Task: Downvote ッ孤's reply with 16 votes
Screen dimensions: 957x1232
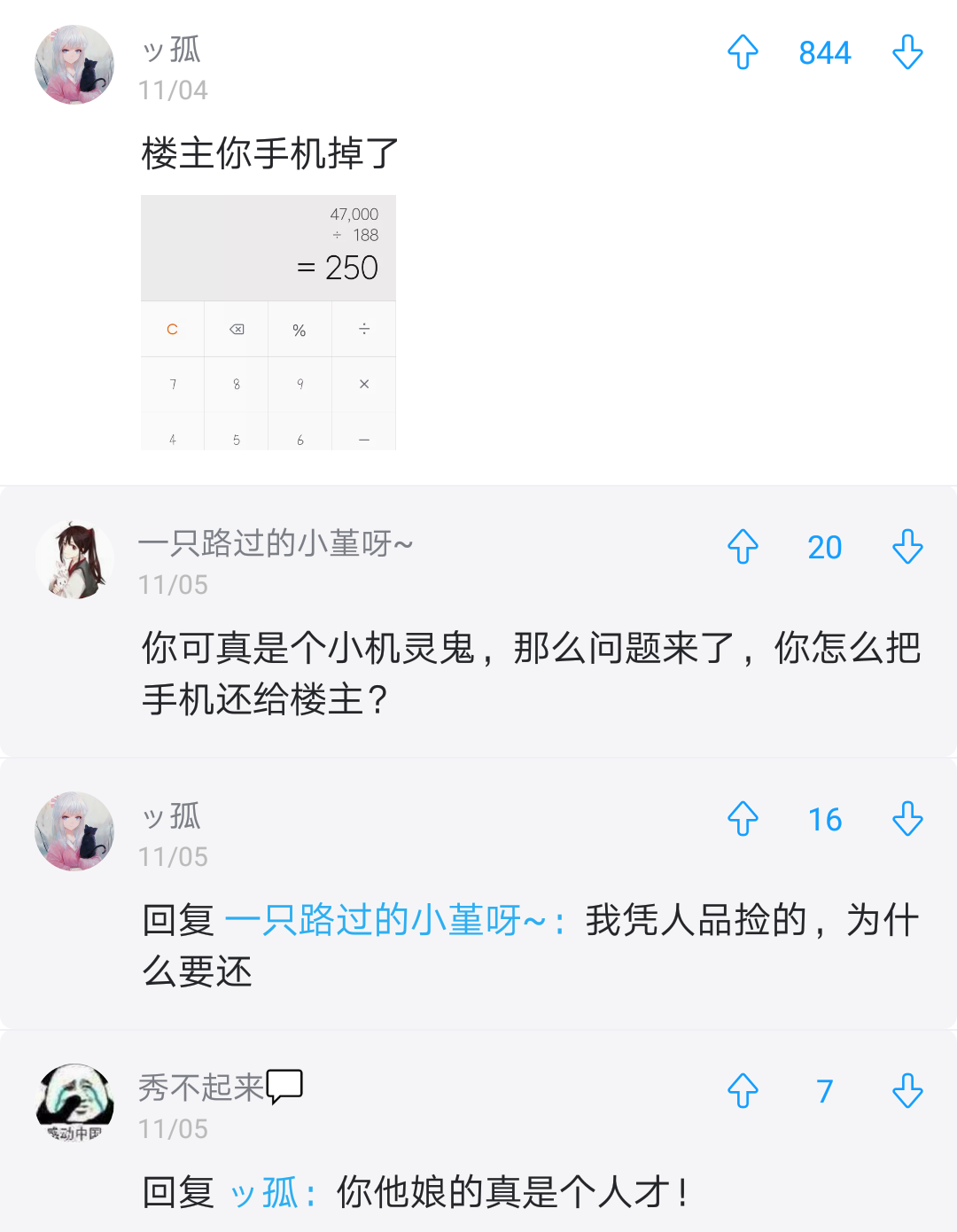Action: (907, 819)
